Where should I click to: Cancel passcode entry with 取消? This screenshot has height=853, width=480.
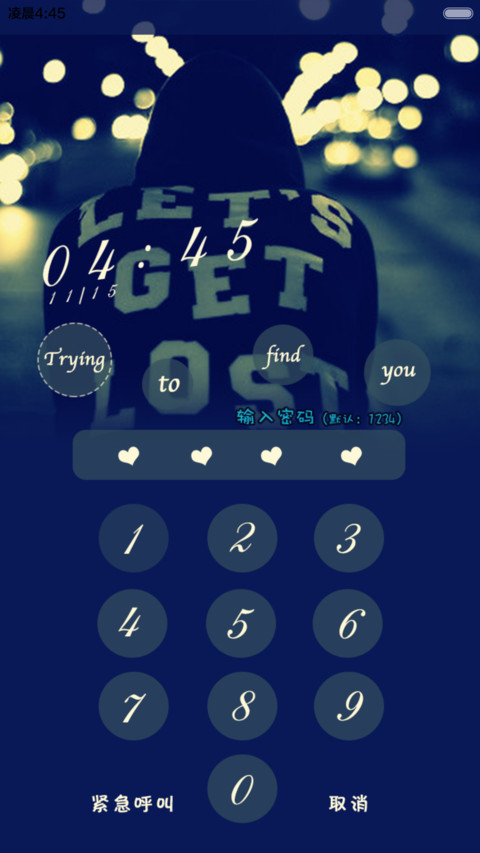(x=348, y=803)
